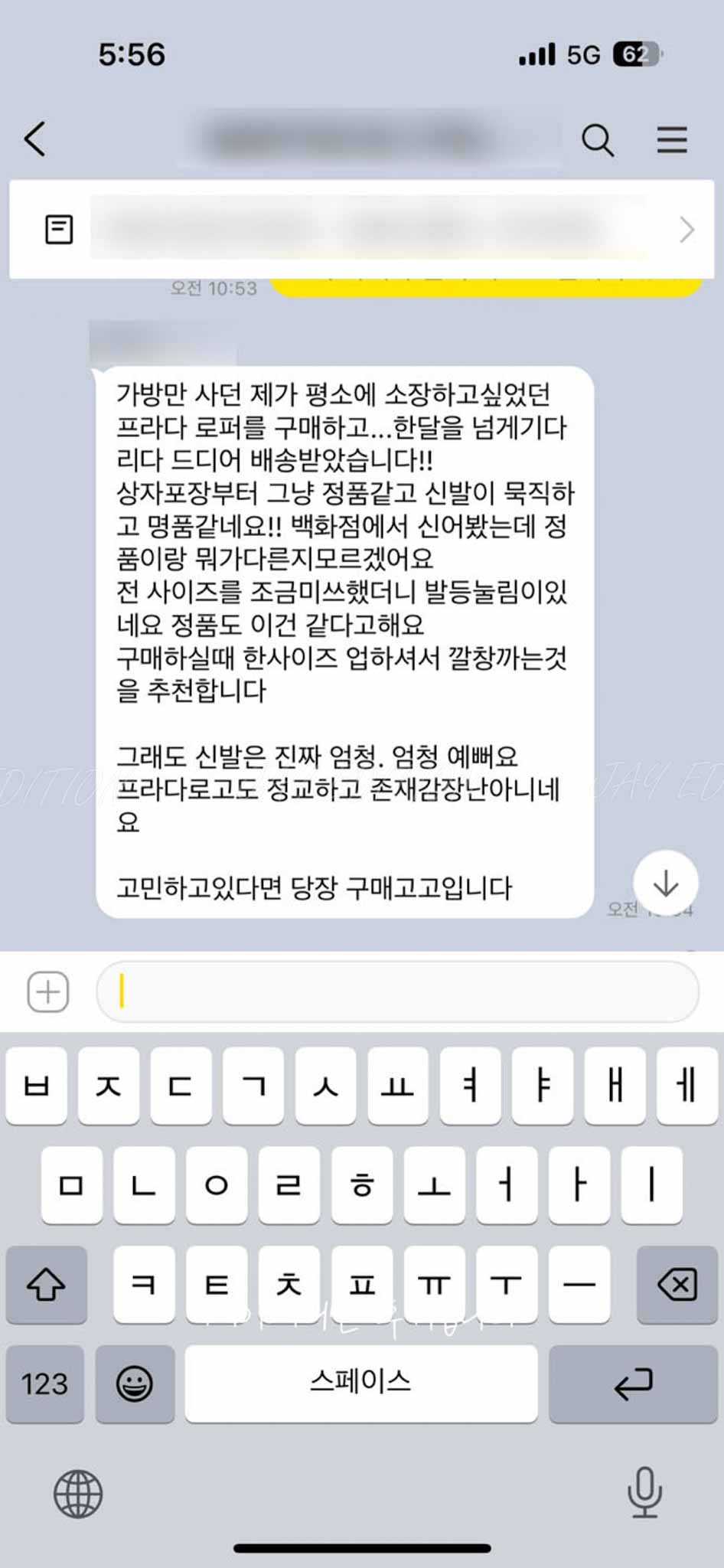Focus the message input field
The width and height of the screenshot is (724, 1568).
pyautogui.click(x=398, y=992)
